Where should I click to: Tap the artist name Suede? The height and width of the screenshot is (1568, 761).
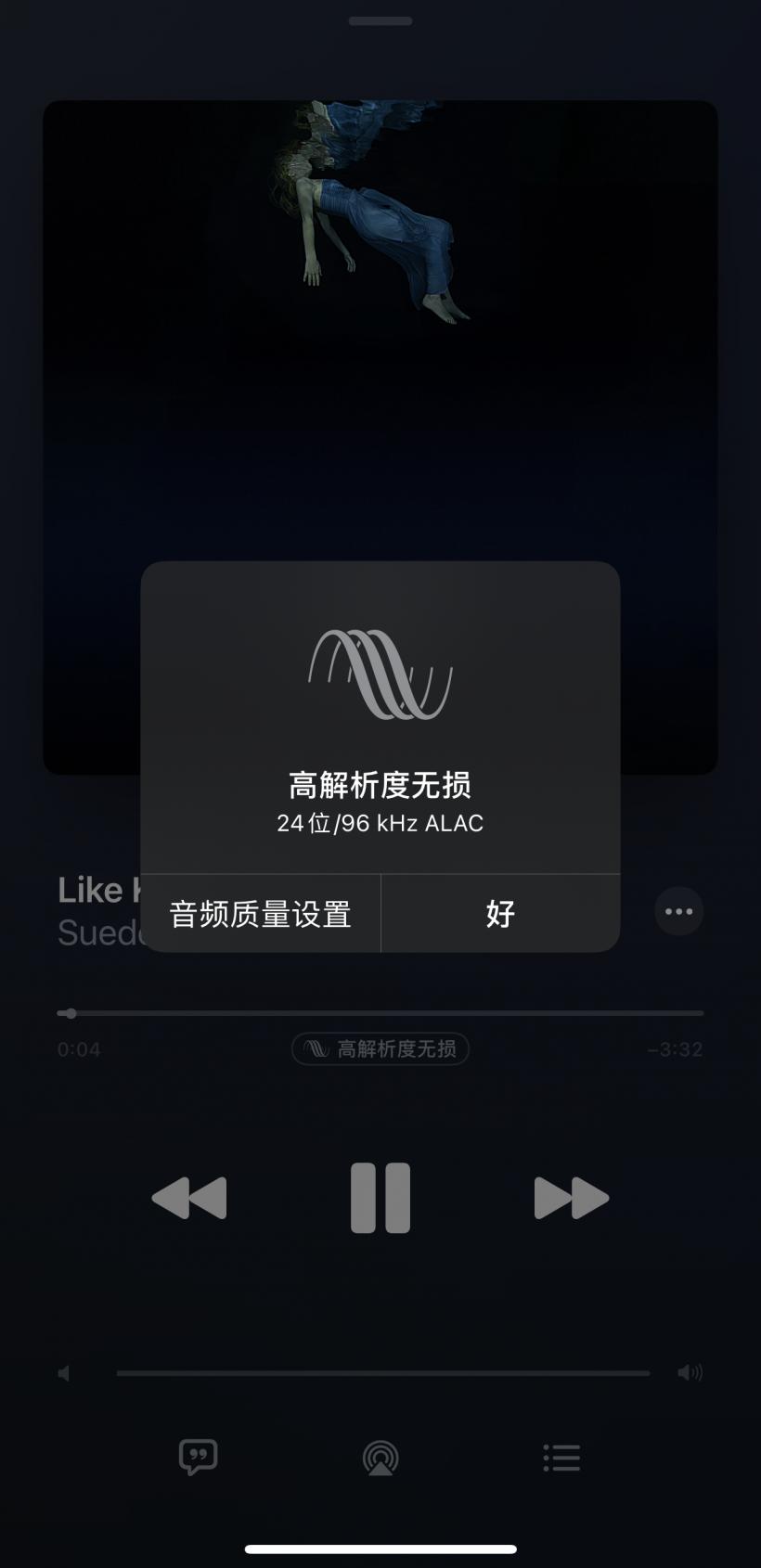pos(93,932)
